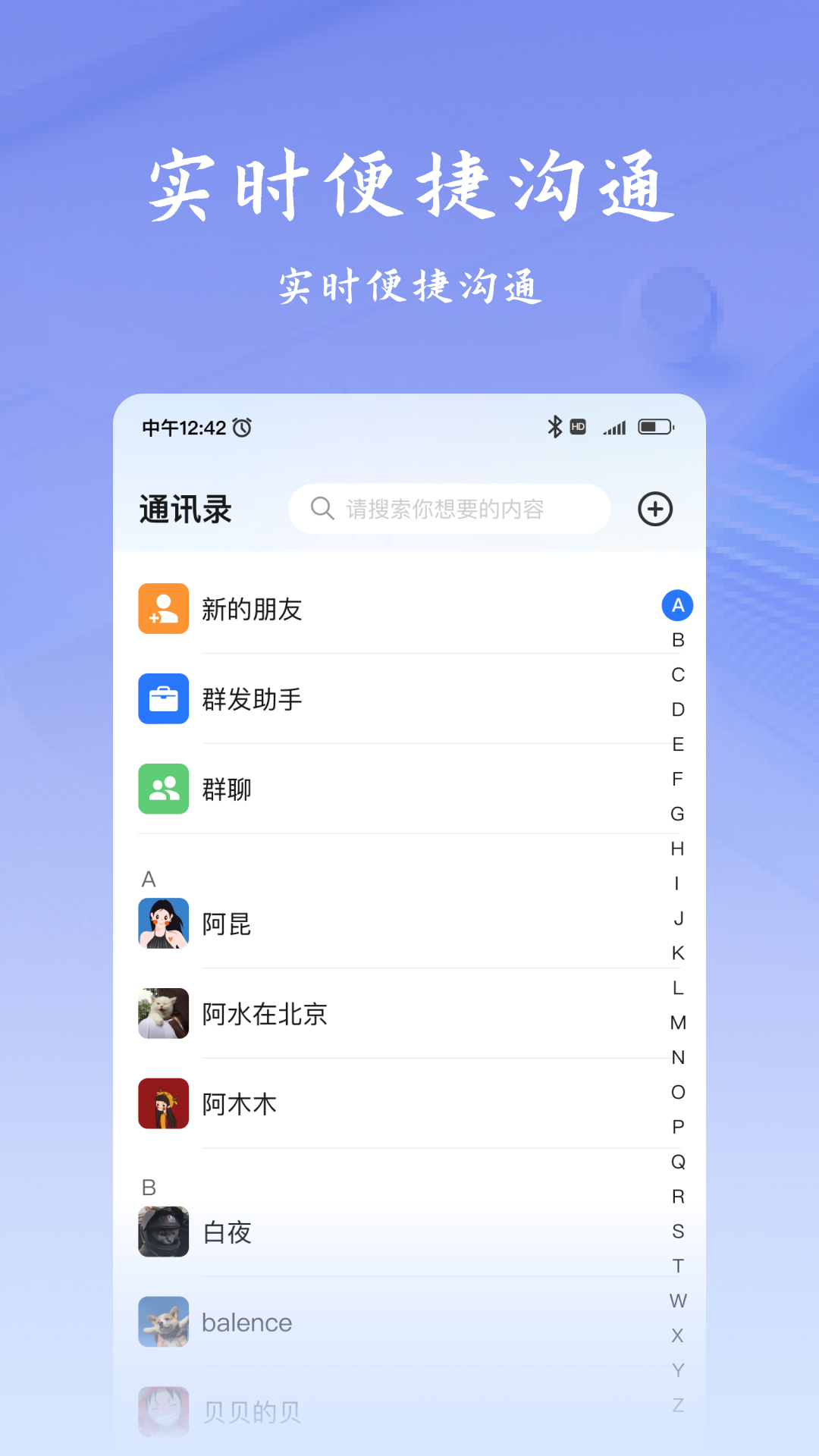Click the magnifier icon in the search bar
This screenshot has width=819, height=1456.
point(322,509)
